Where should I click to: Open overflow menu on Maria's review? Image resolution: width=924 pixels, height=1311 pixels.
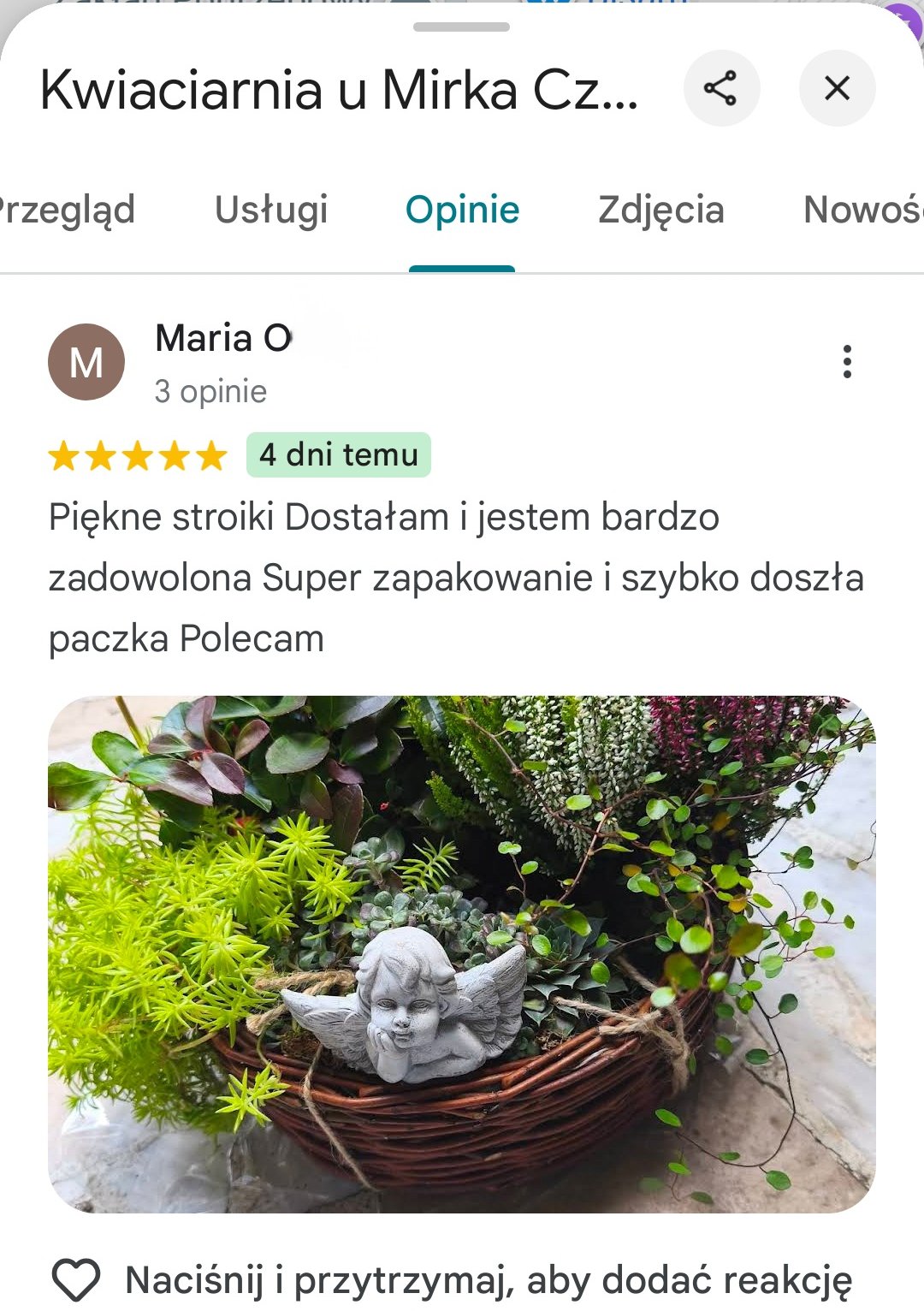point(847,362)
